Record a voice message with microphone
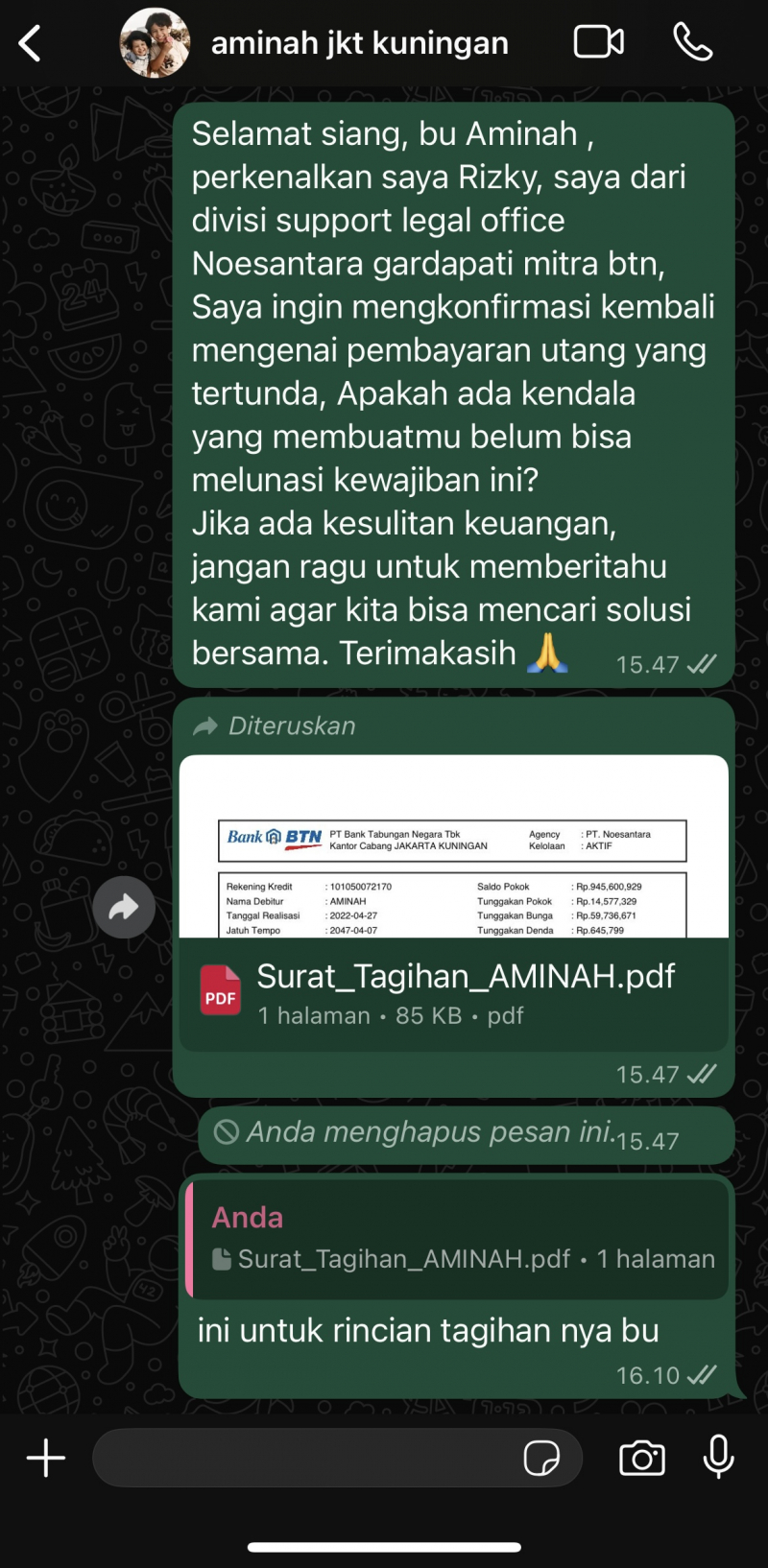This screenshot has height=1568, width=768. (719, 1458)
